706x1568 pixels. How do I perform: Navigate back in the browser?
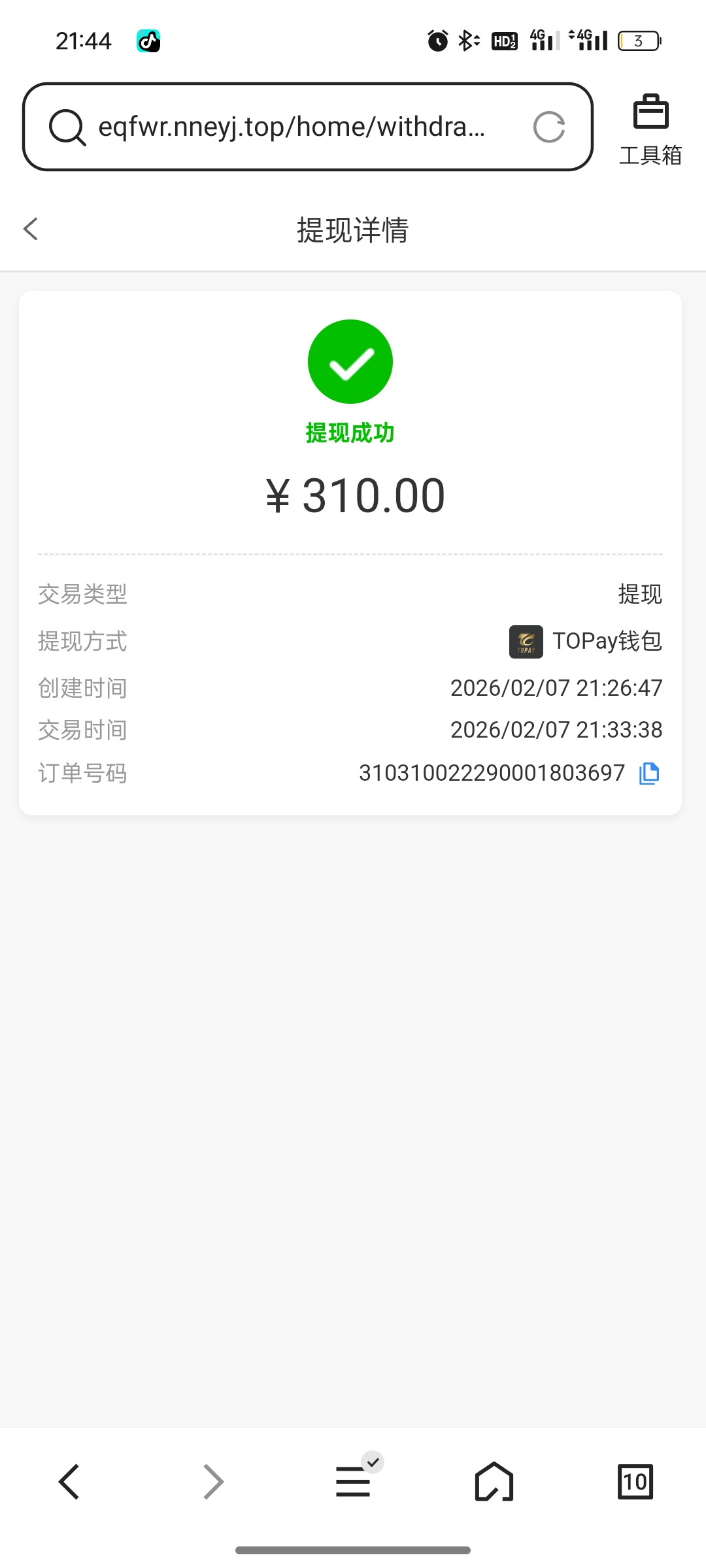[x=69, y=1482]
